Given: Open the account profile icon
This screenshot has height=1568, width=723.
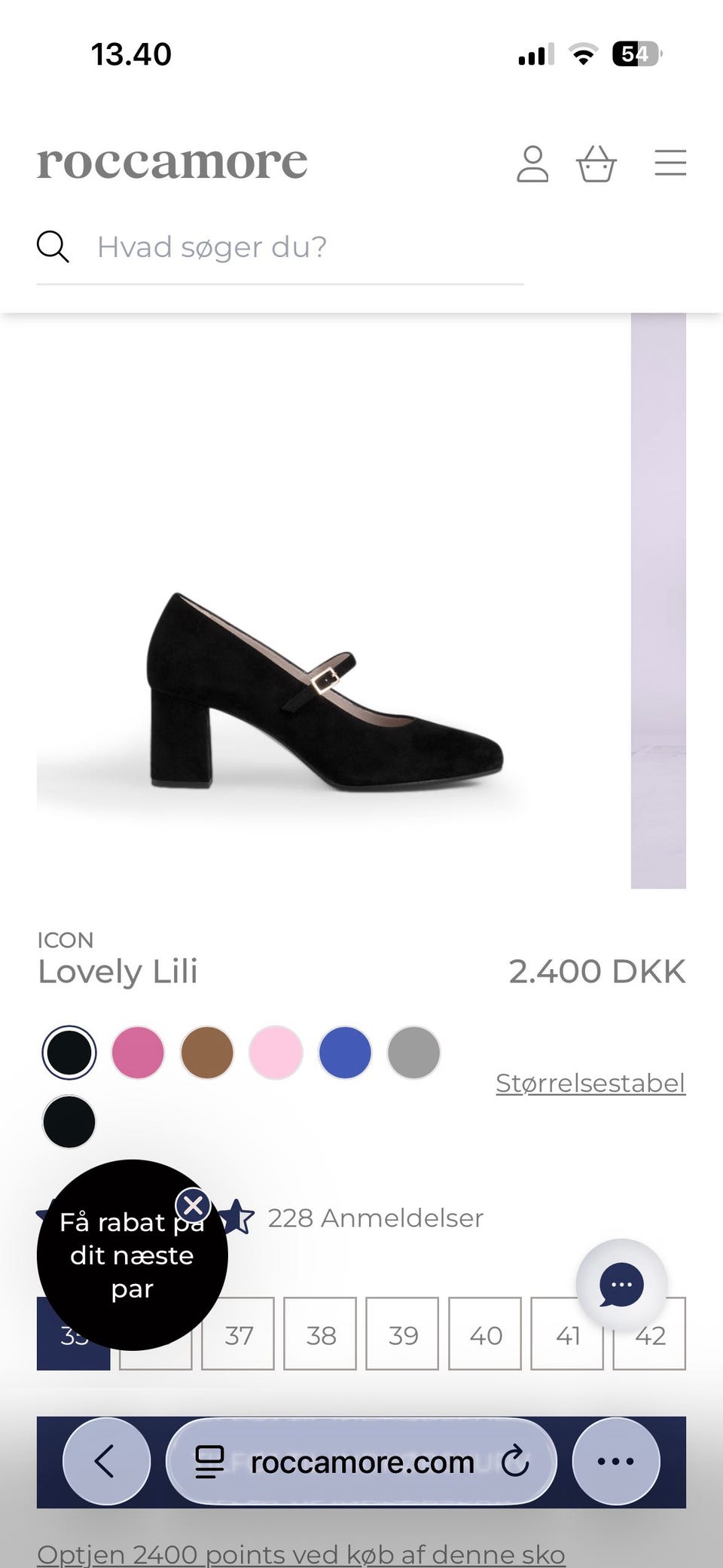Looking at the screenshot, I should (532, 164).
